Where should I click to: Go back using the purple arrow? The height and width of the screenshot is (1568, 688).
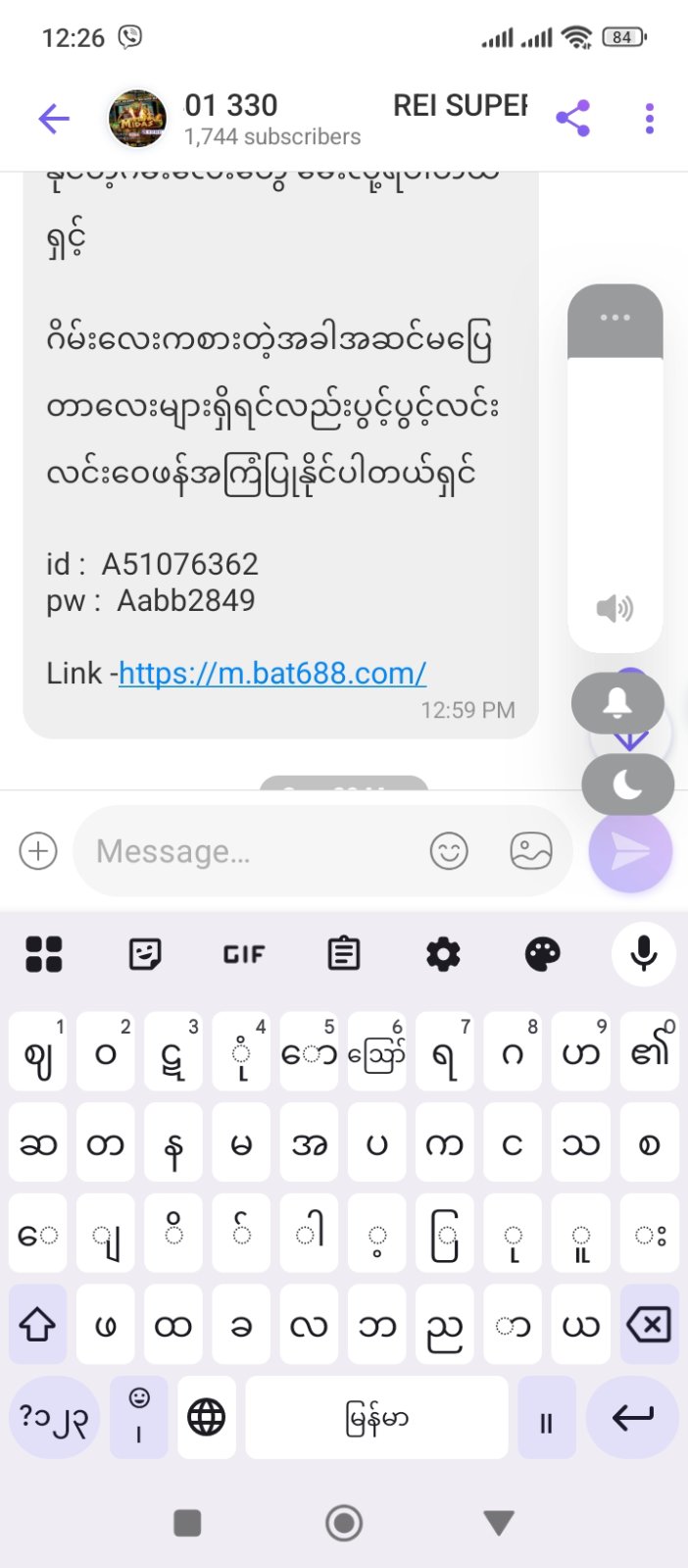[x=54, y=119]
